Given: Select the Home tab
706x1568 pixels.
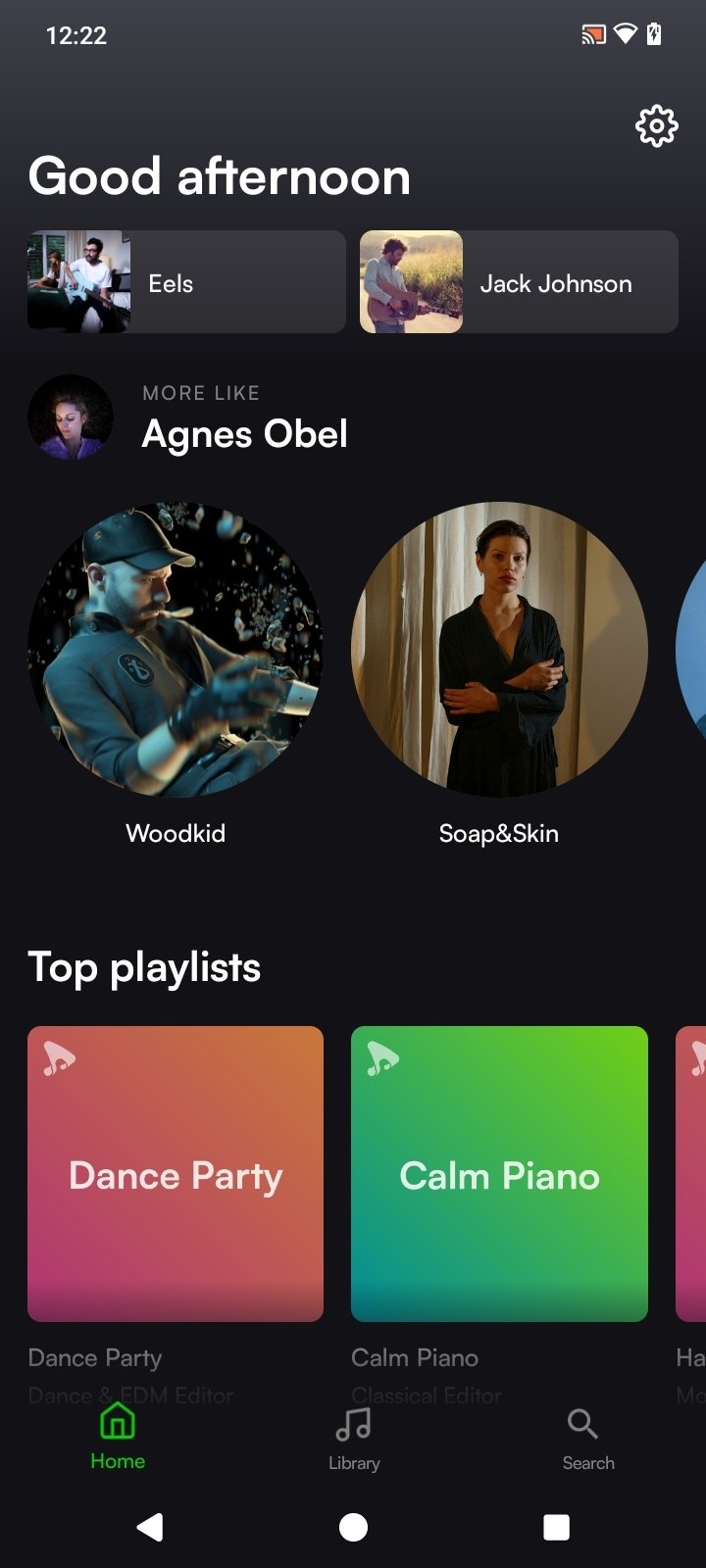Looking at the screenshot, I should click(x=118, y=1437).
